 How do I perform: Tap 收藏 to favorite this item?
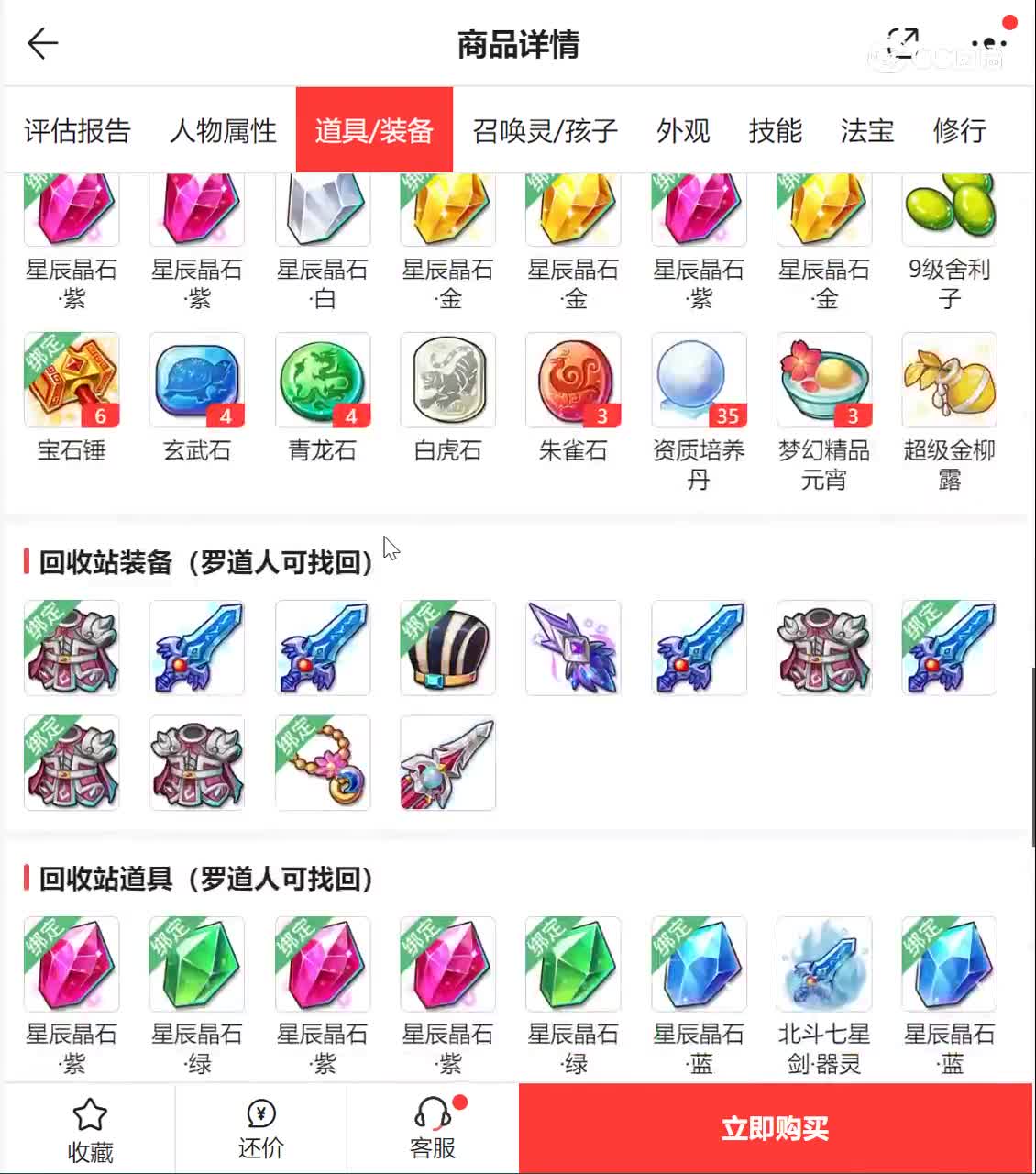click(x=90, y=1129)
